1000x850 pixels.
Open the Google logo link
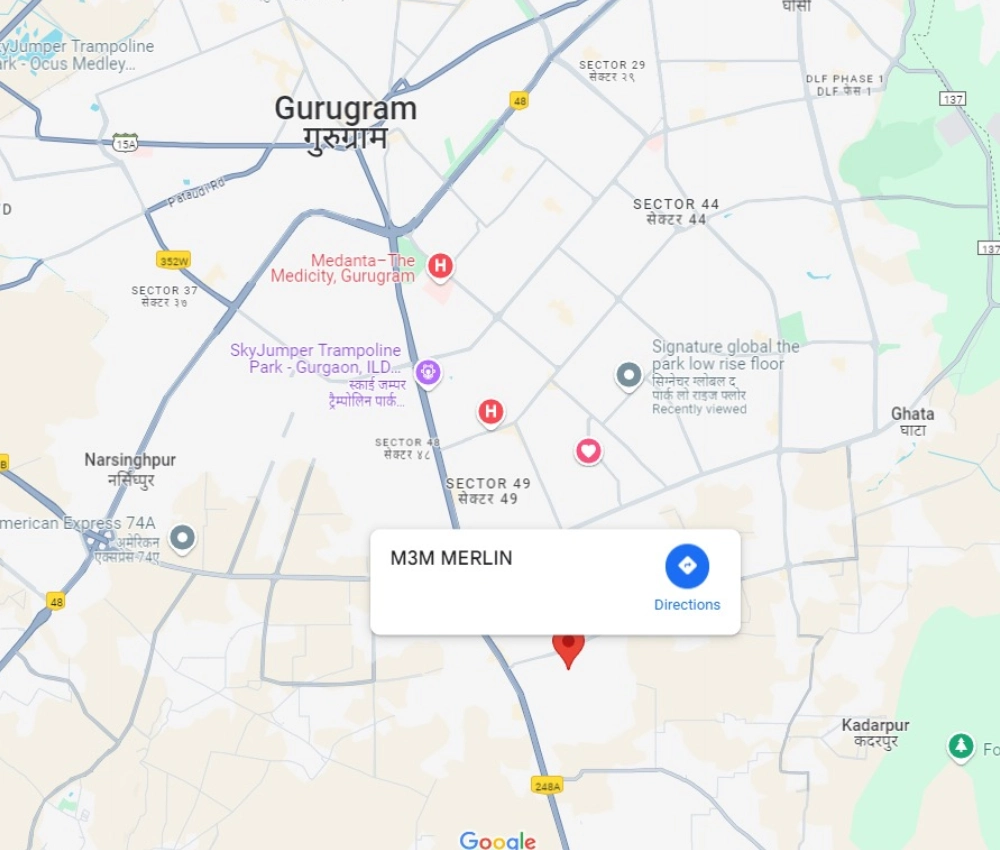pyautogui.click(x=497, y=840)
